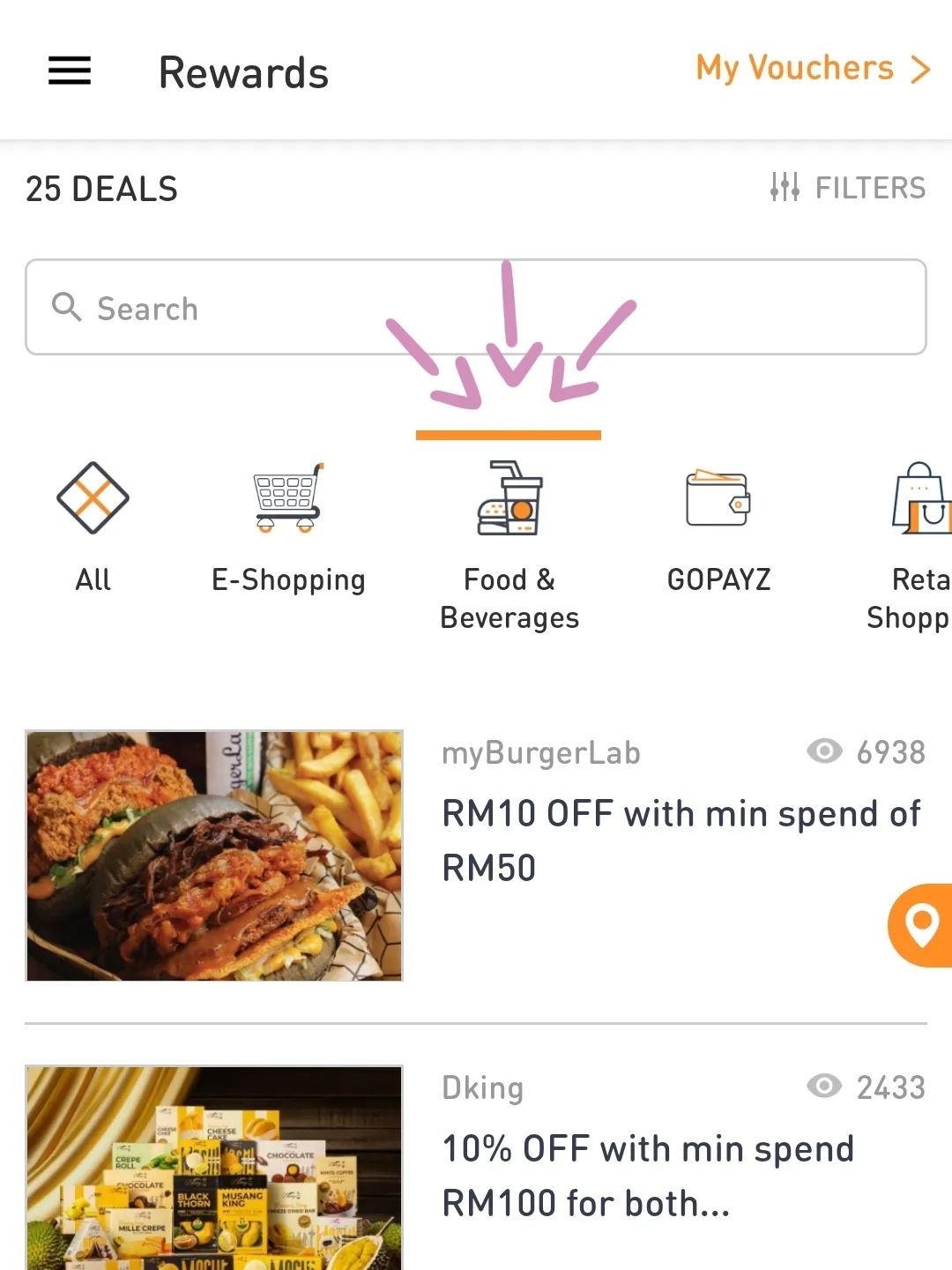
Task: Open the deal filters
Action: tap(847, 188)
